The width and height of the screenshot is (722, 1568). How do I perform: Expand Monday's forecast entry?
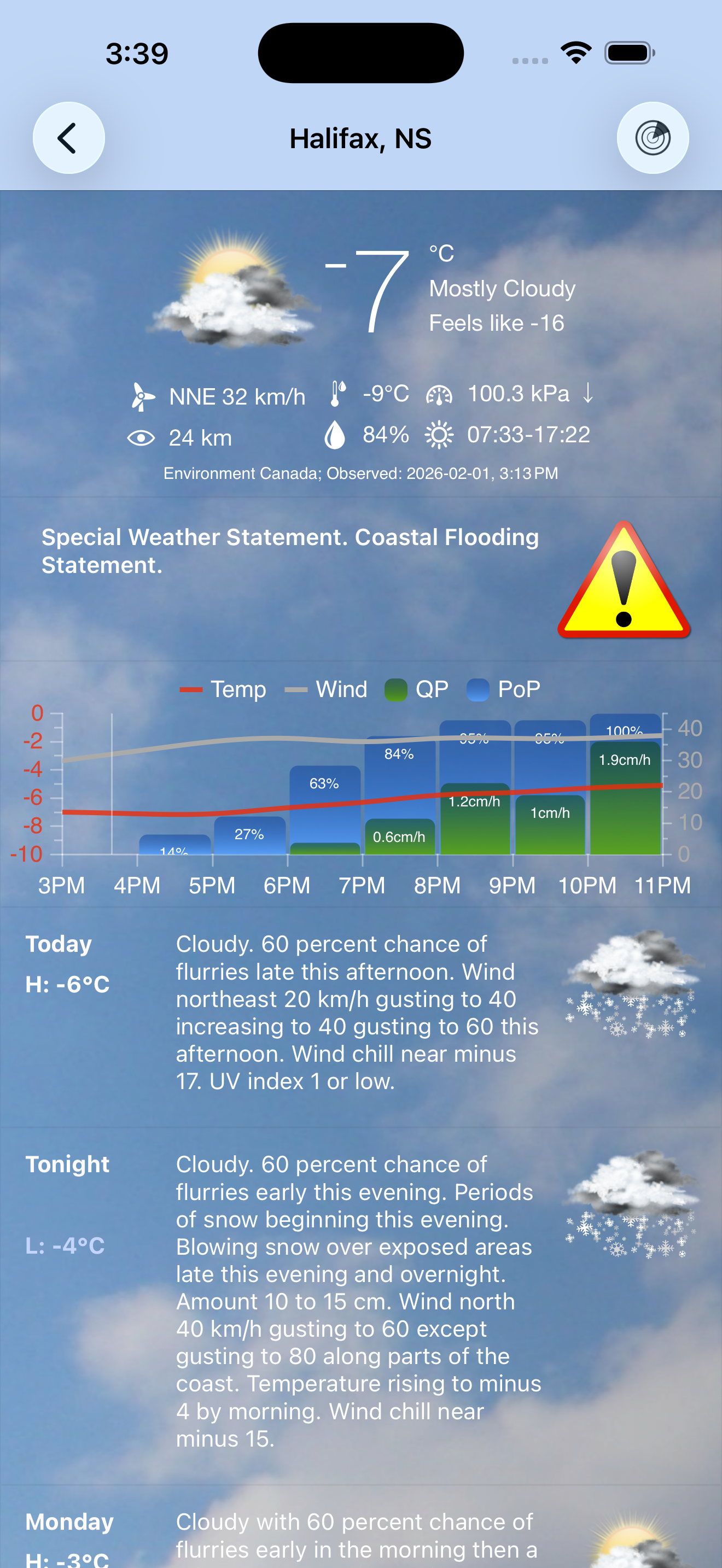tap(361, 1528)
